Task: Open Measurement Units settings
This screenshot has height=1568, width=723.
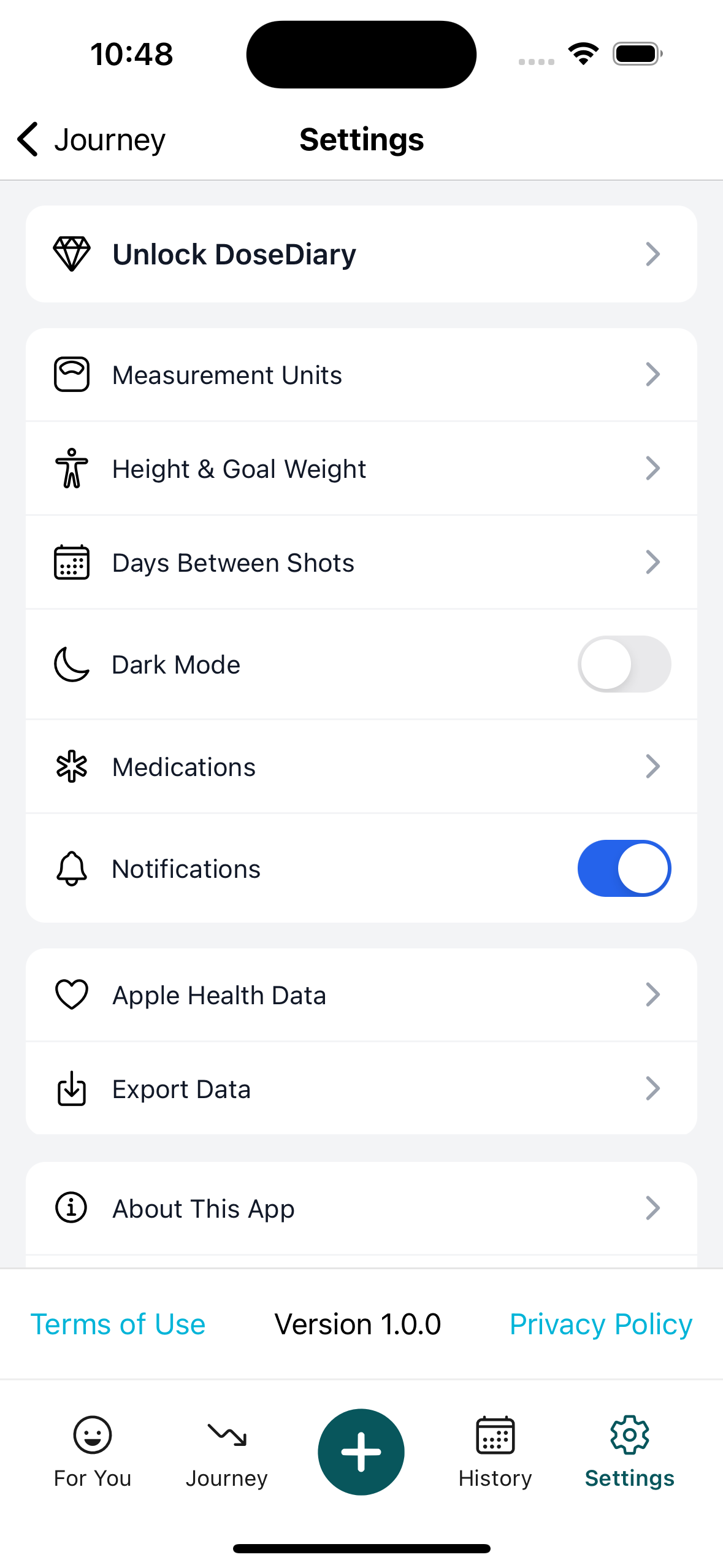Action: pos(361,375)
